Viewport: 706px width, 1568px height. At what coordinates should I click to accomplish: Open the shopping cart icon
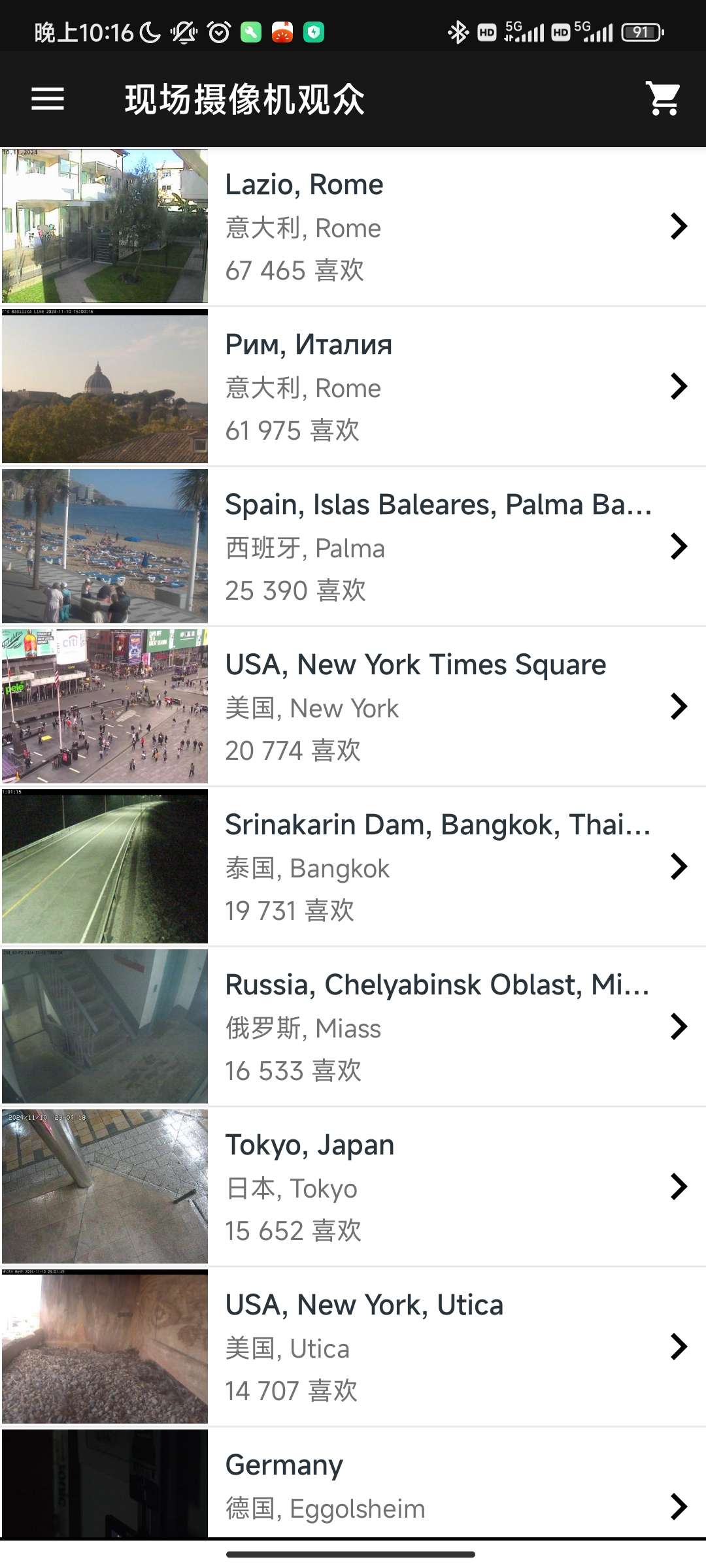[663, 99]
